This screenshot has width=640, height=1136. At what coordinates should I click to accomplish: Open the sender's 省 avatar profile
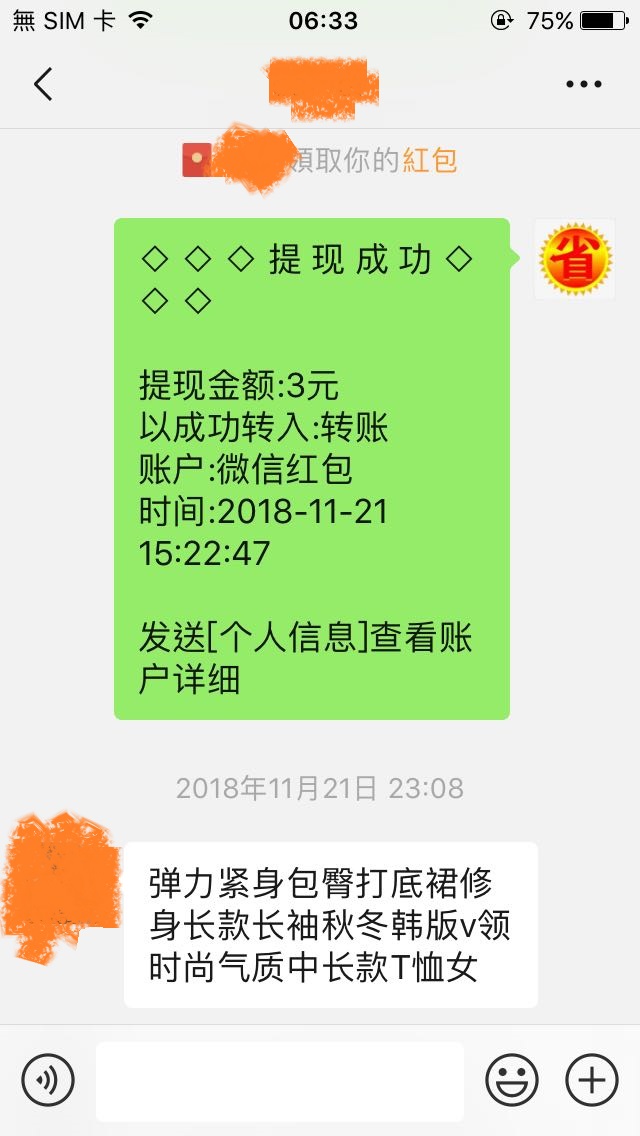tap(575, 259)
